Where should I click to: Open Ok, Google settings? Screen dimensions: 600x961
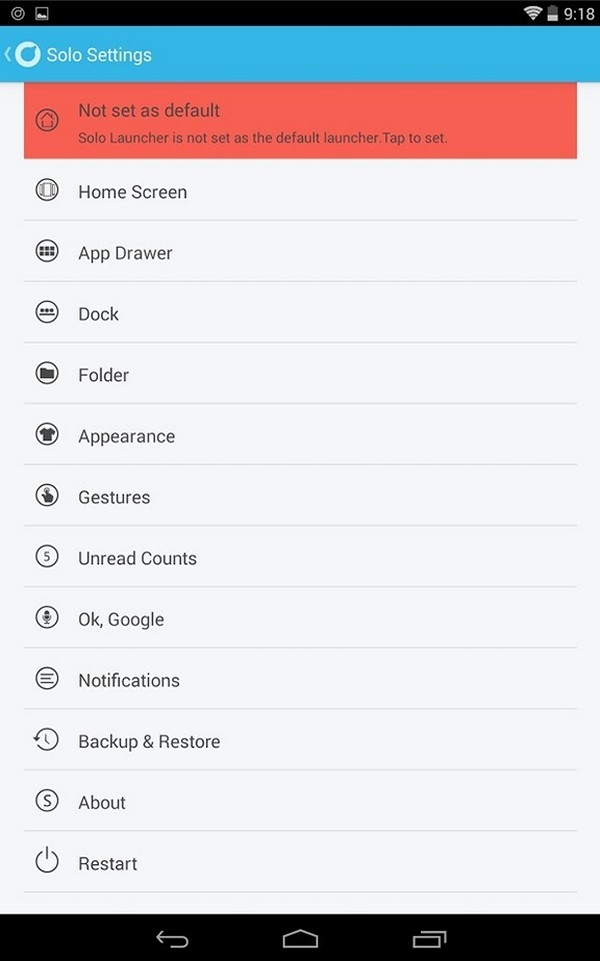pos(300,618)
